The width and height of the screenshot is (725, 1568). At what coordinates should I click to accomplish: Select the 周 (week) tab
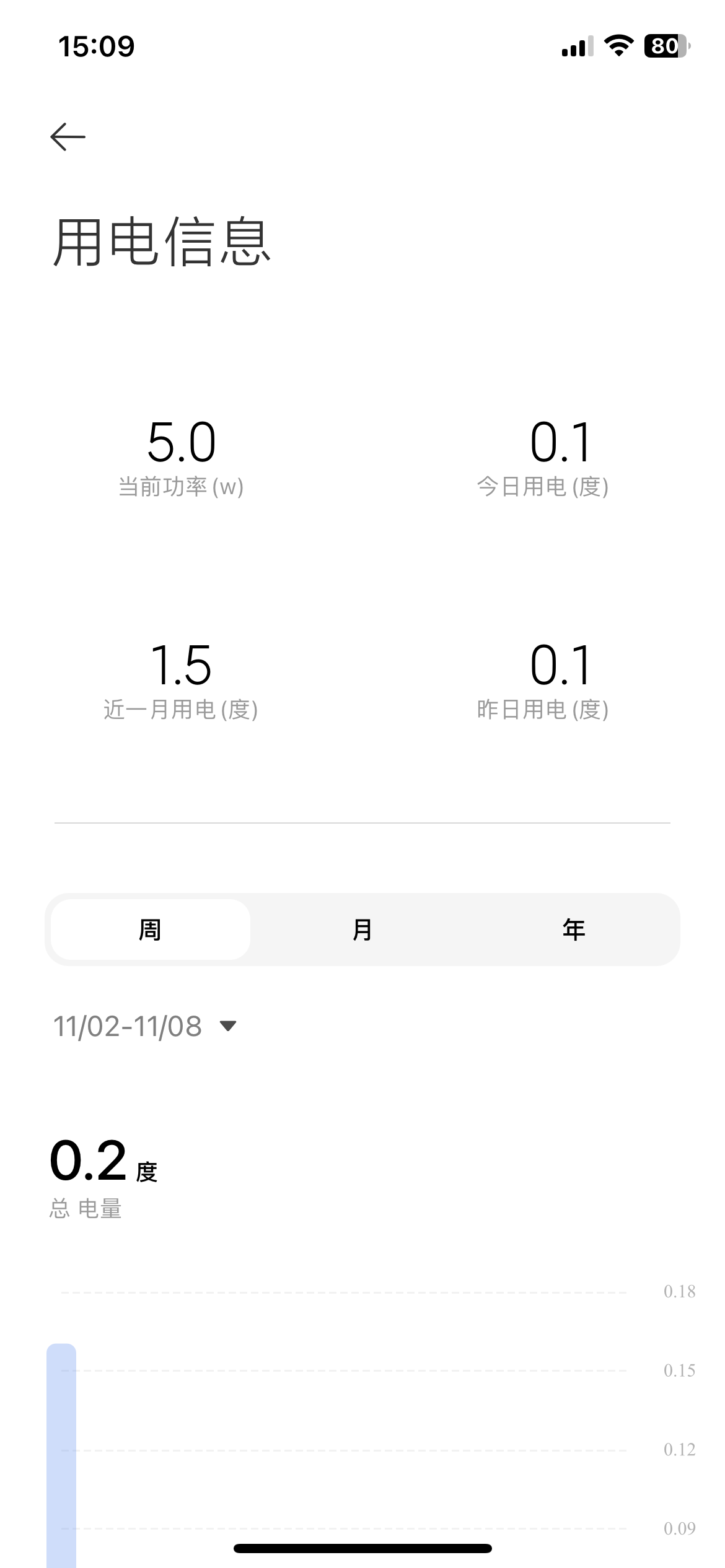pyautogui.click(x=151, y=930)
